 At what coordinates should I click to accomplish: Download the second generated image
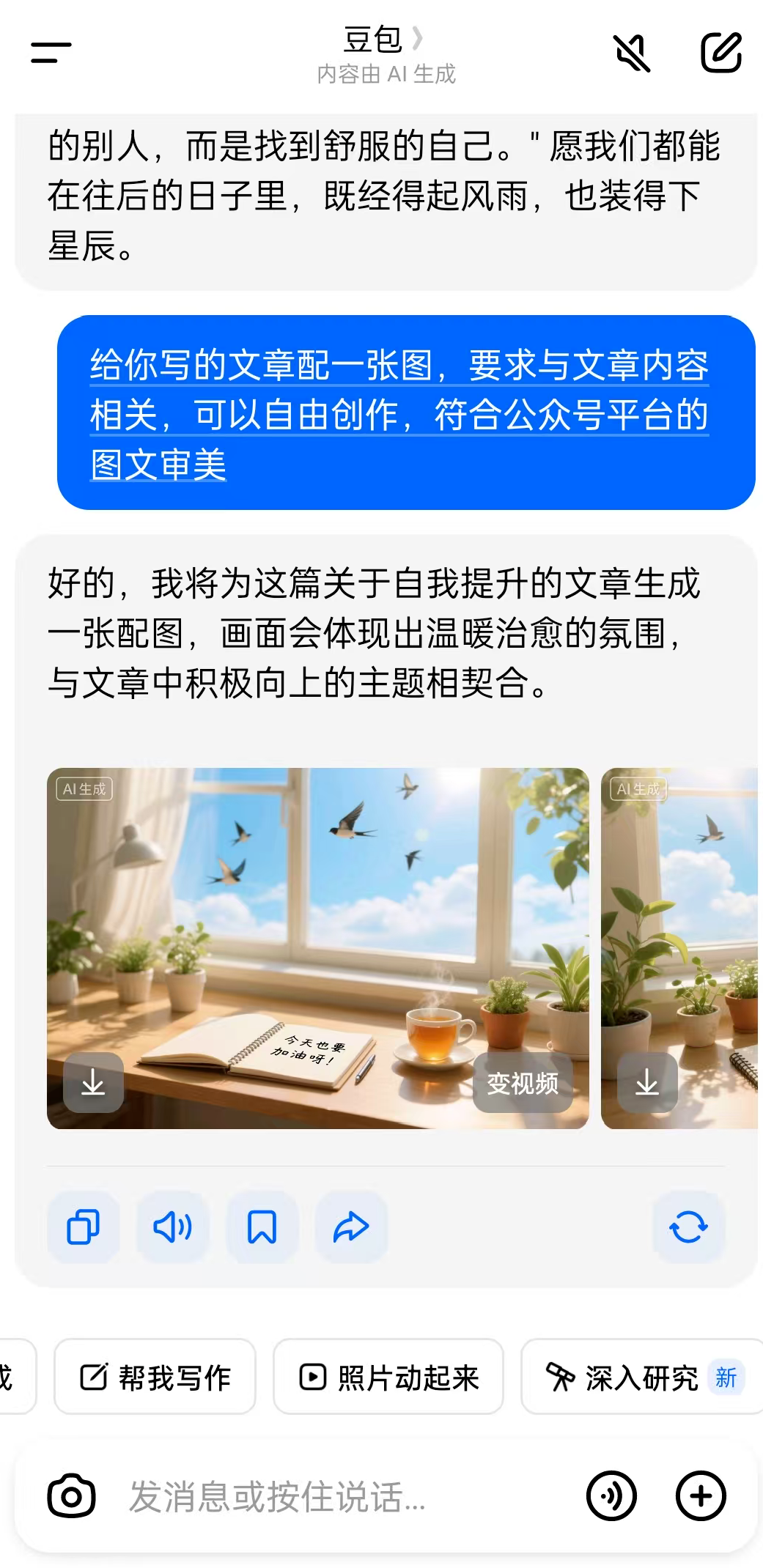[647, 1082]
